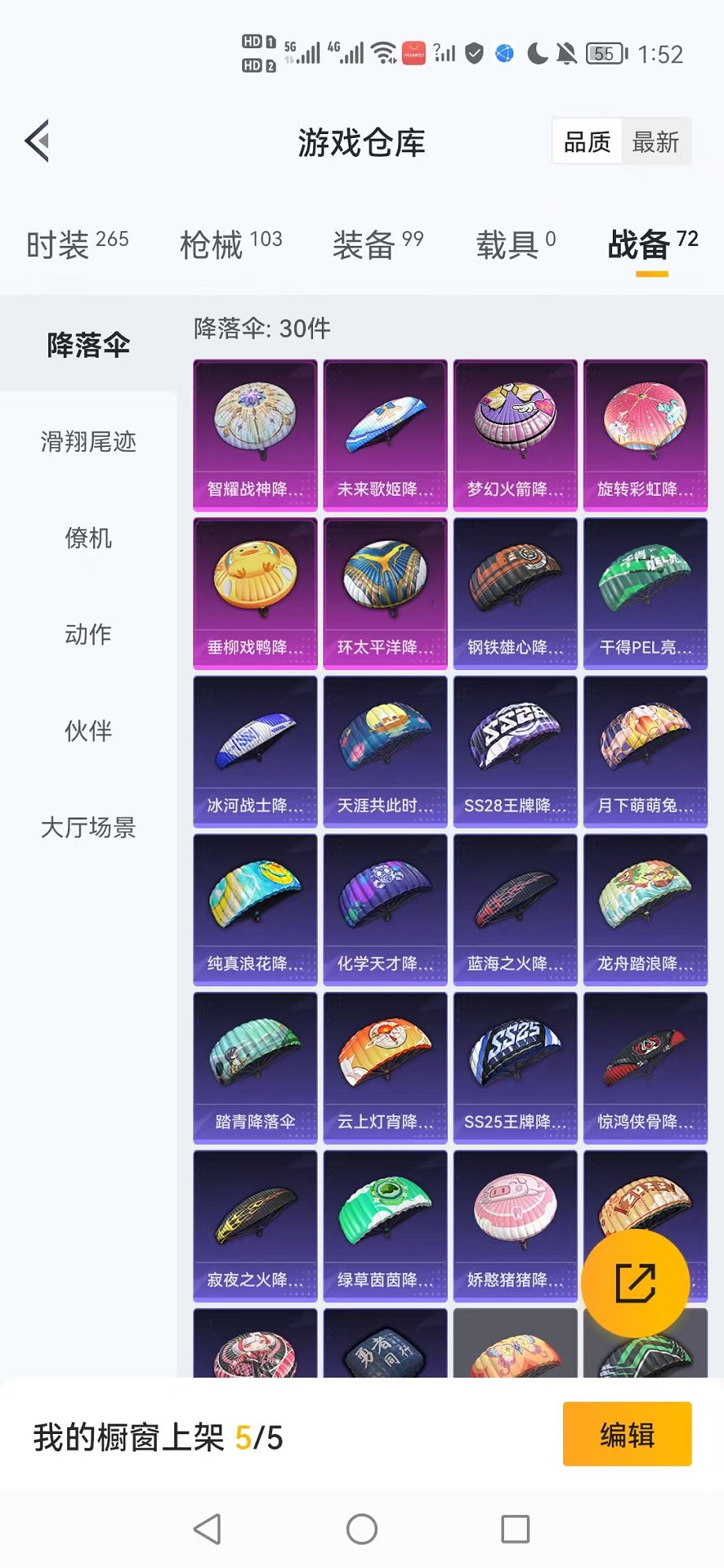Tap the orange share floating button
This screenshot has height=1568, width=724.
click(635, 1283)
